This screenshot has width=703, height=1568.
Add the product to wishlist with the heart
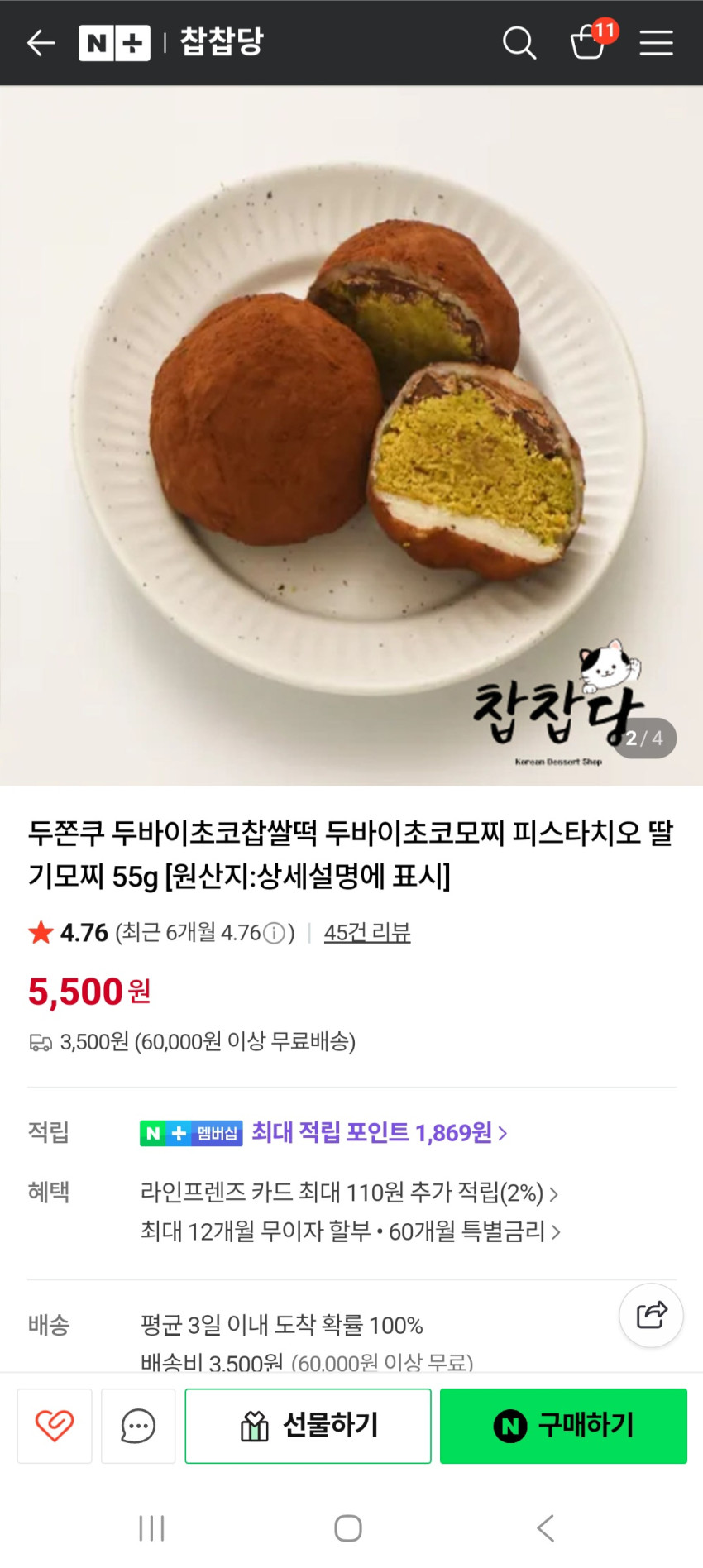pyautogui.click(x=55, y=1426)
